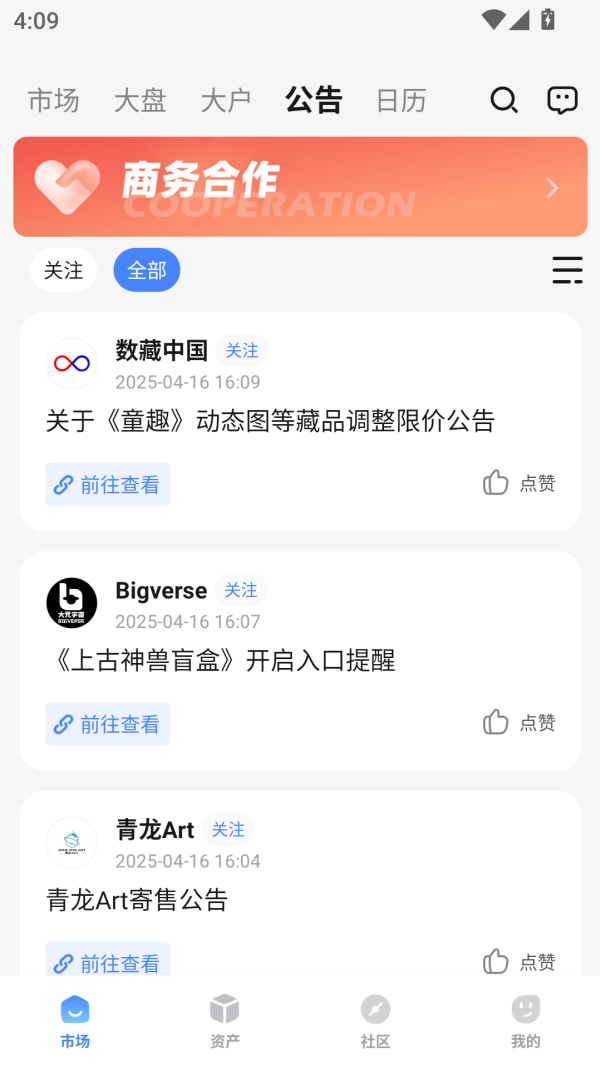Go to the 资产 bottom tab
Viewport: 600px width, 1067px height.
coord(225,1020)
